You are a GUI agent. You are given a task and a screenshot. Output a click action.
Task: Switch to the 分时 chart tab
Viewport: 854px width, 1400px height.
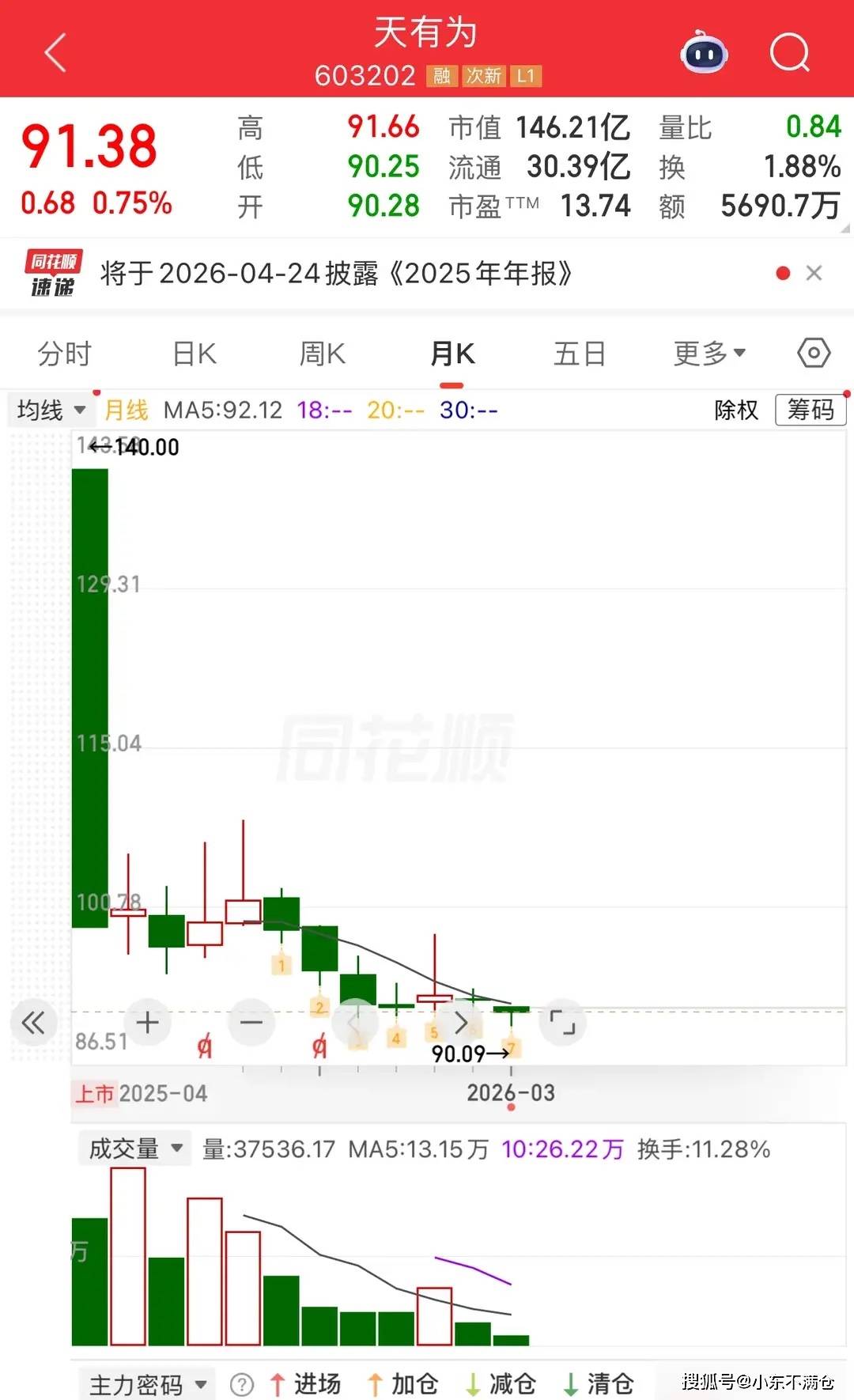tap(65, 354)
